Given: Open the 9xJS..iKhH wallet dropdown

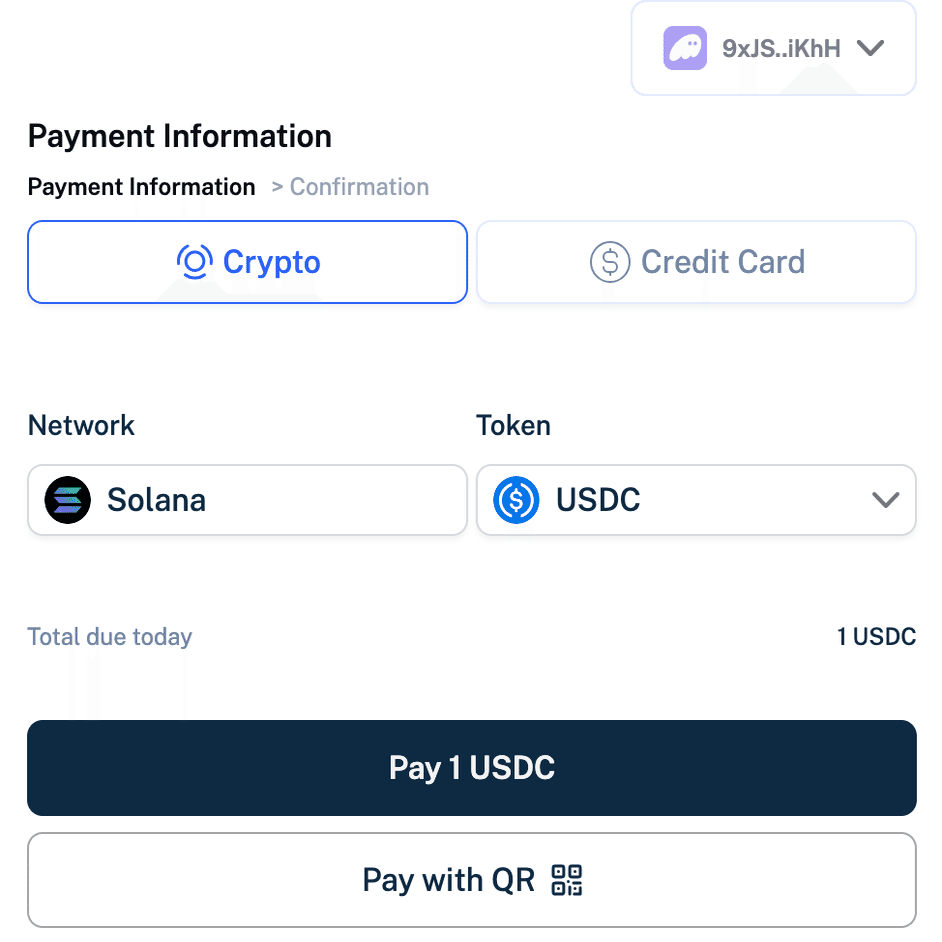Looking at the screenshot, I should [x=773, y=48].
